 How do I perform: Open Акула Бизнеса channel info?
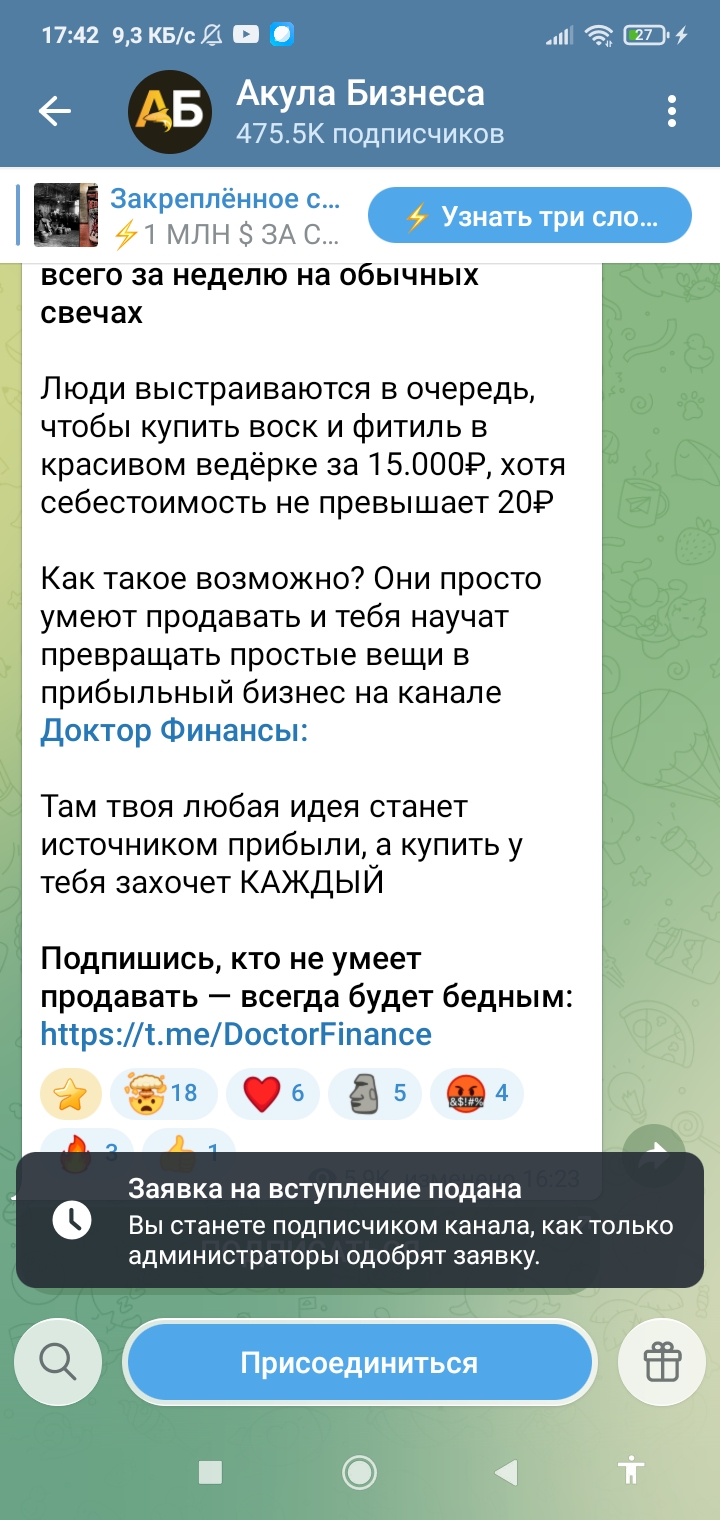tap(360, 112)
